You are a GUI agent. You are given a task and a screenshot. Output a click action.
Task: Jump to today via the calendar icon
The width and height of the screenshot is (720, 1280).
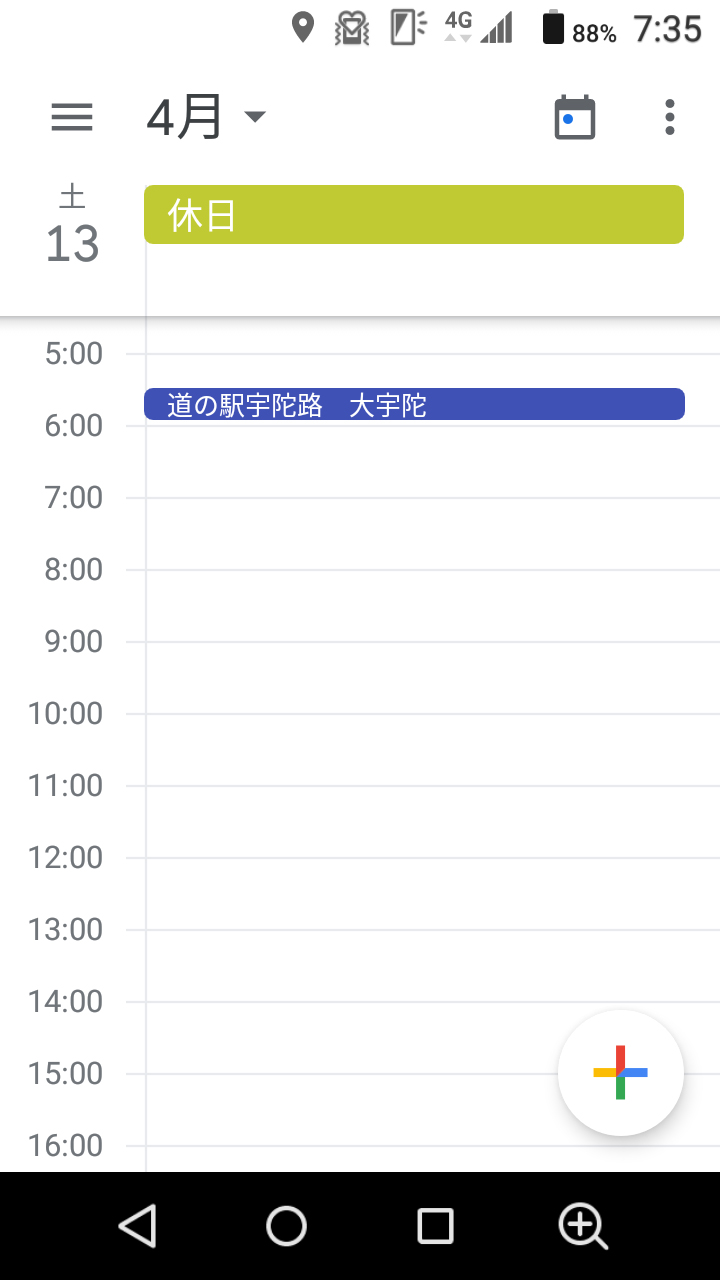point(575,118)
